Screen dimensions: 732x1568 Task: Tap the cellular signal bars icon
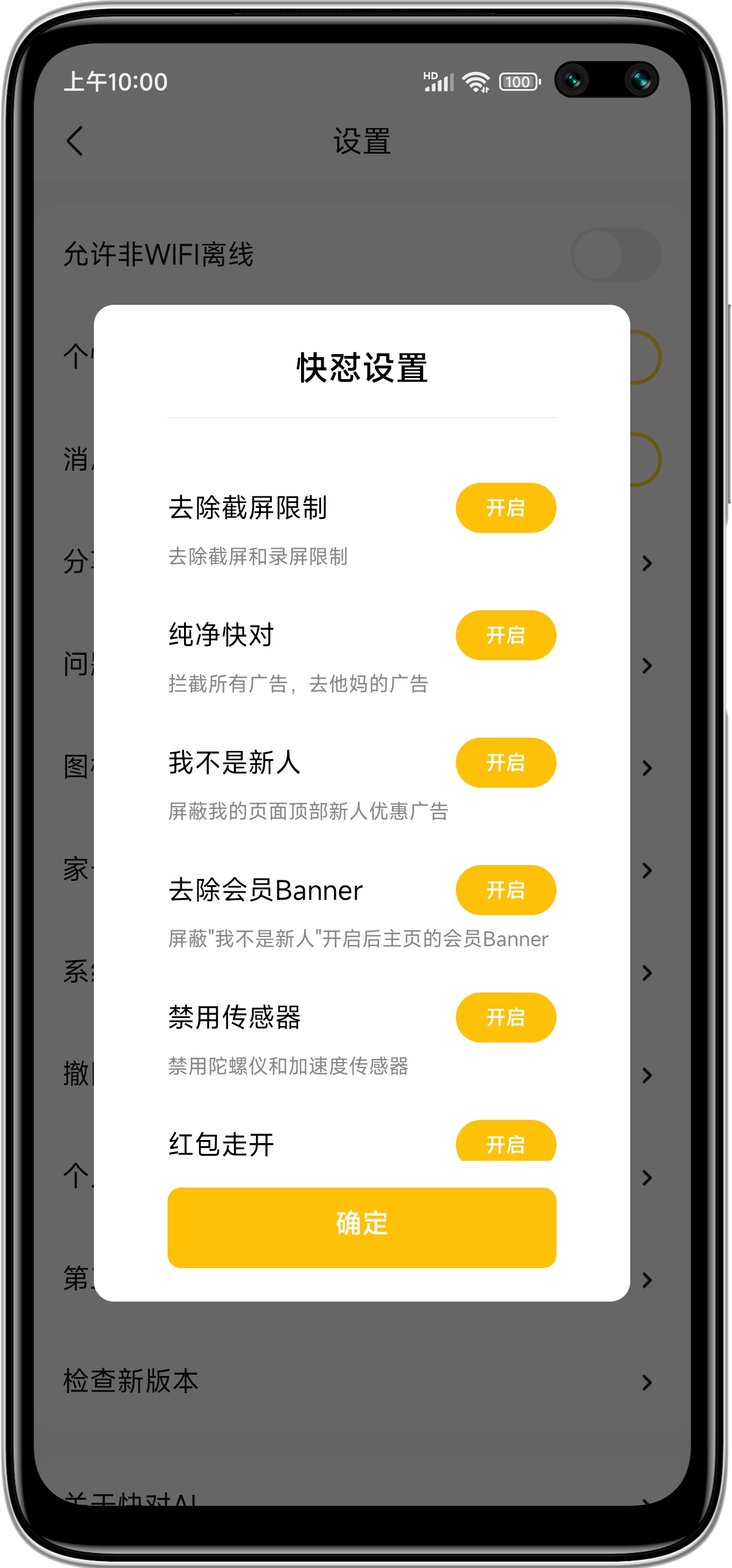pyautogui.click(x=440, y=83)
